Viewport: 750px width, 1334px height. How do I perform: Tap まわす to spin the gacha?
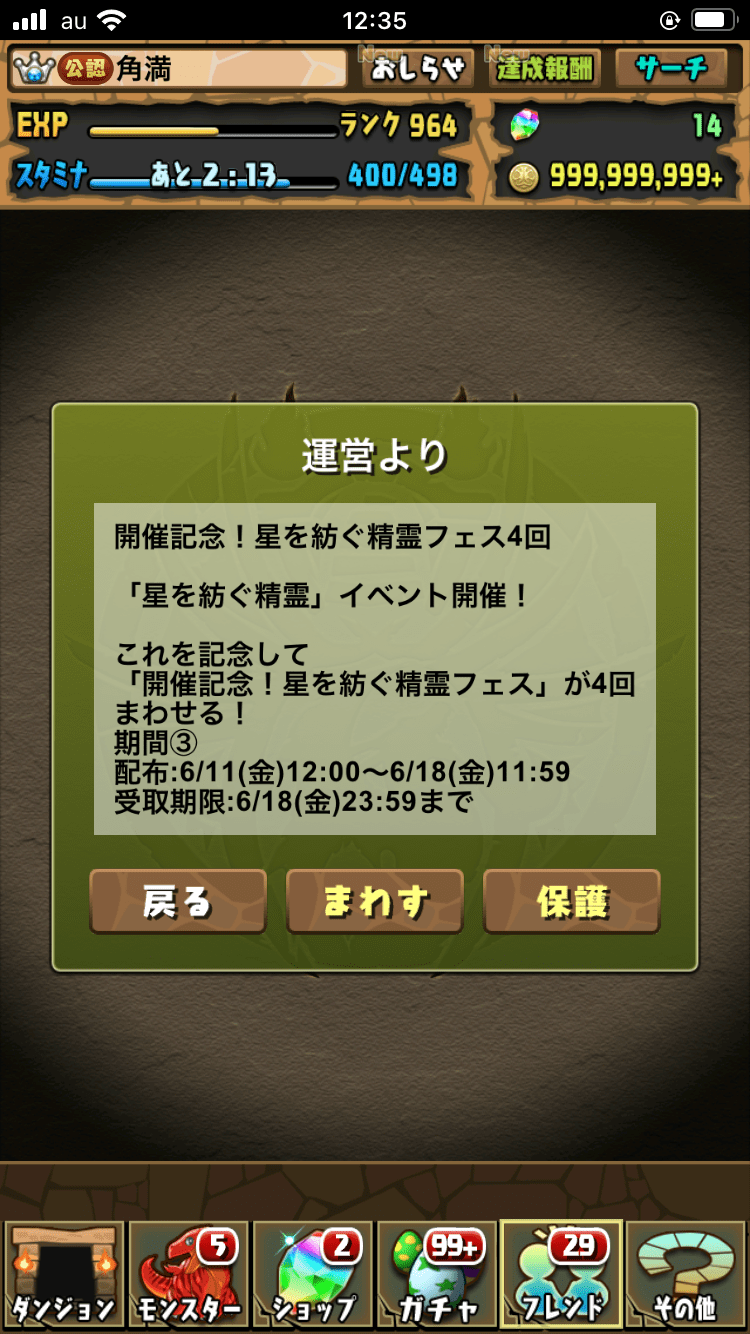click(x=375, y=902)
